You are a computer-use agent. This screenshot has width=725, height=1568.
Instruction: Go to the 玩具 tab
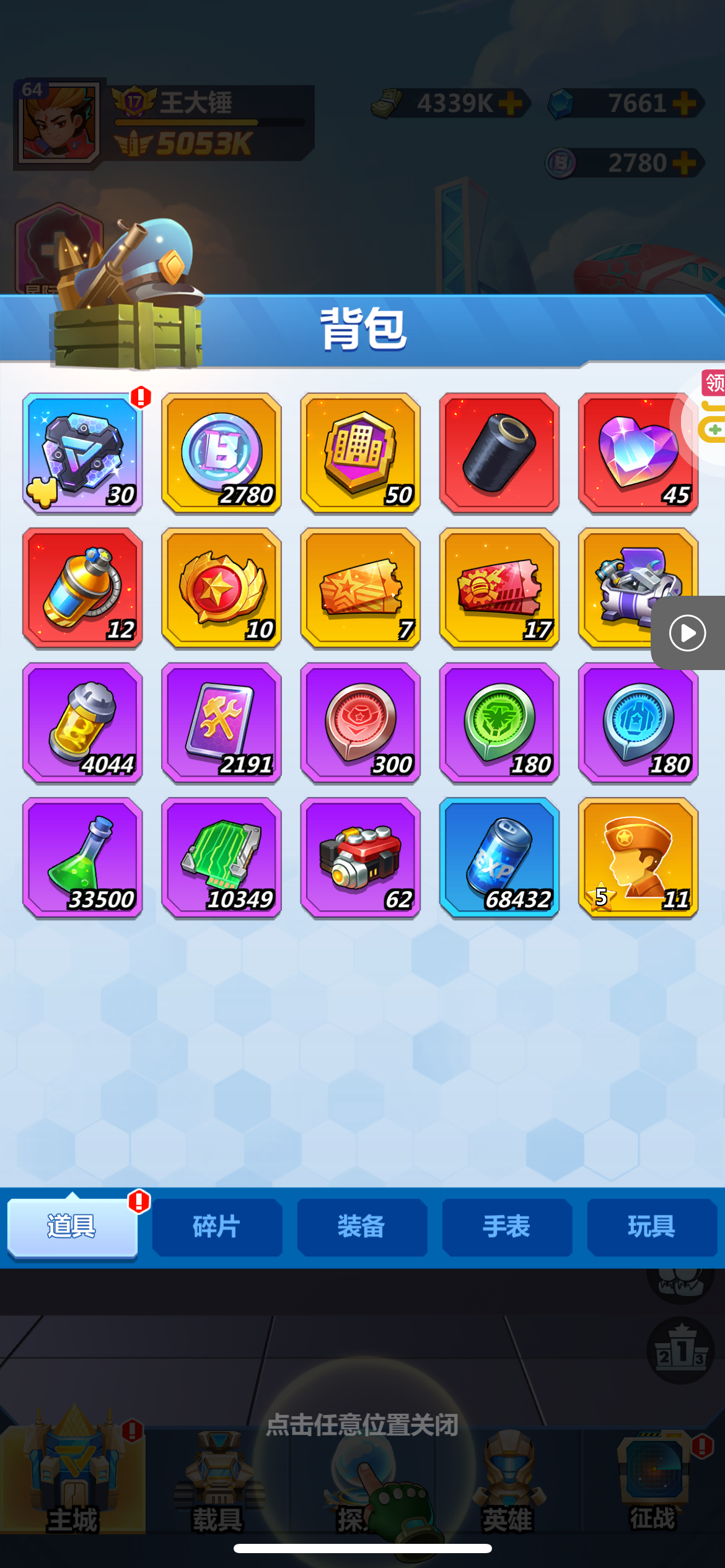point(652,1227)
